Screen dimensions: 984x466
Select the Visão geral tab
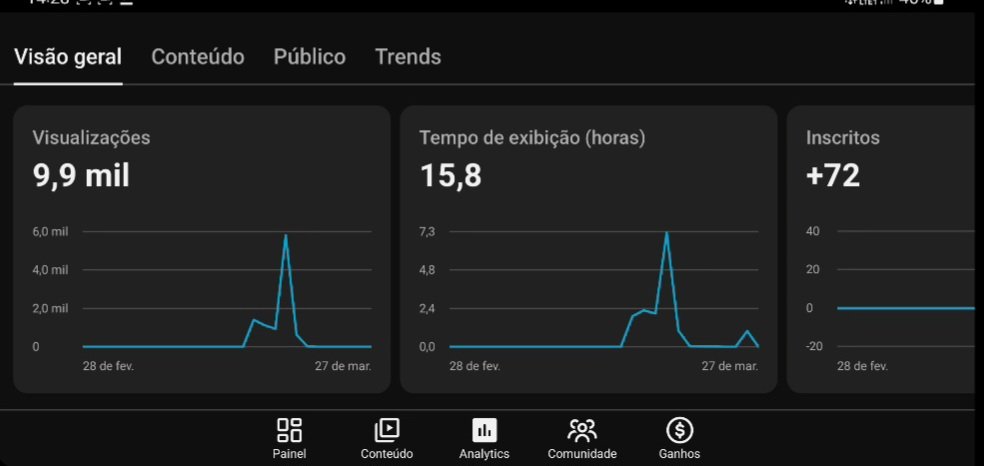[68, 57]
